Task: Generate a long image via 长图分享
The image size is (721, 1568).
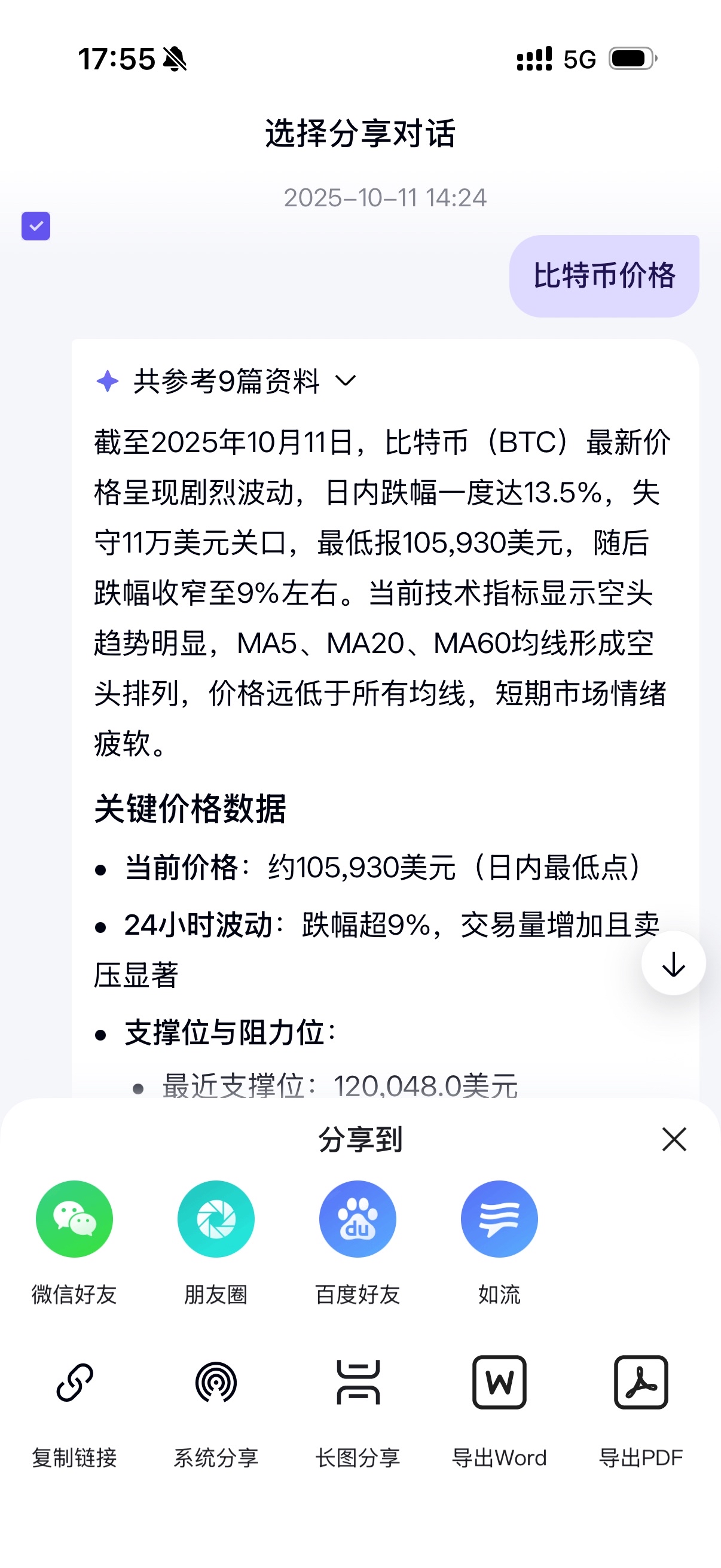Action: [x=358, y=1385]
